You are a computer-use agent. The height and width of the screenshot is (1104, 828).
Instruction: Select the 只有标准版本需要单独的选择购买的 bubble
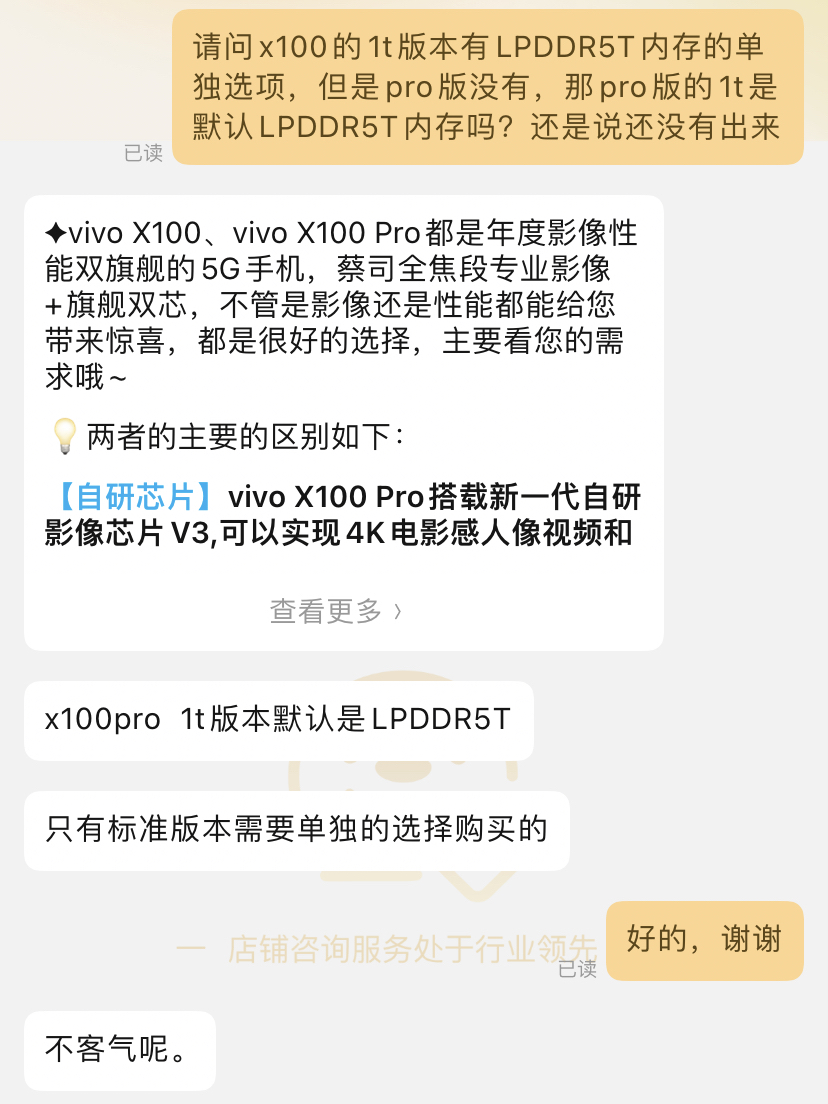pyautogui.click(x=297, y=830)
